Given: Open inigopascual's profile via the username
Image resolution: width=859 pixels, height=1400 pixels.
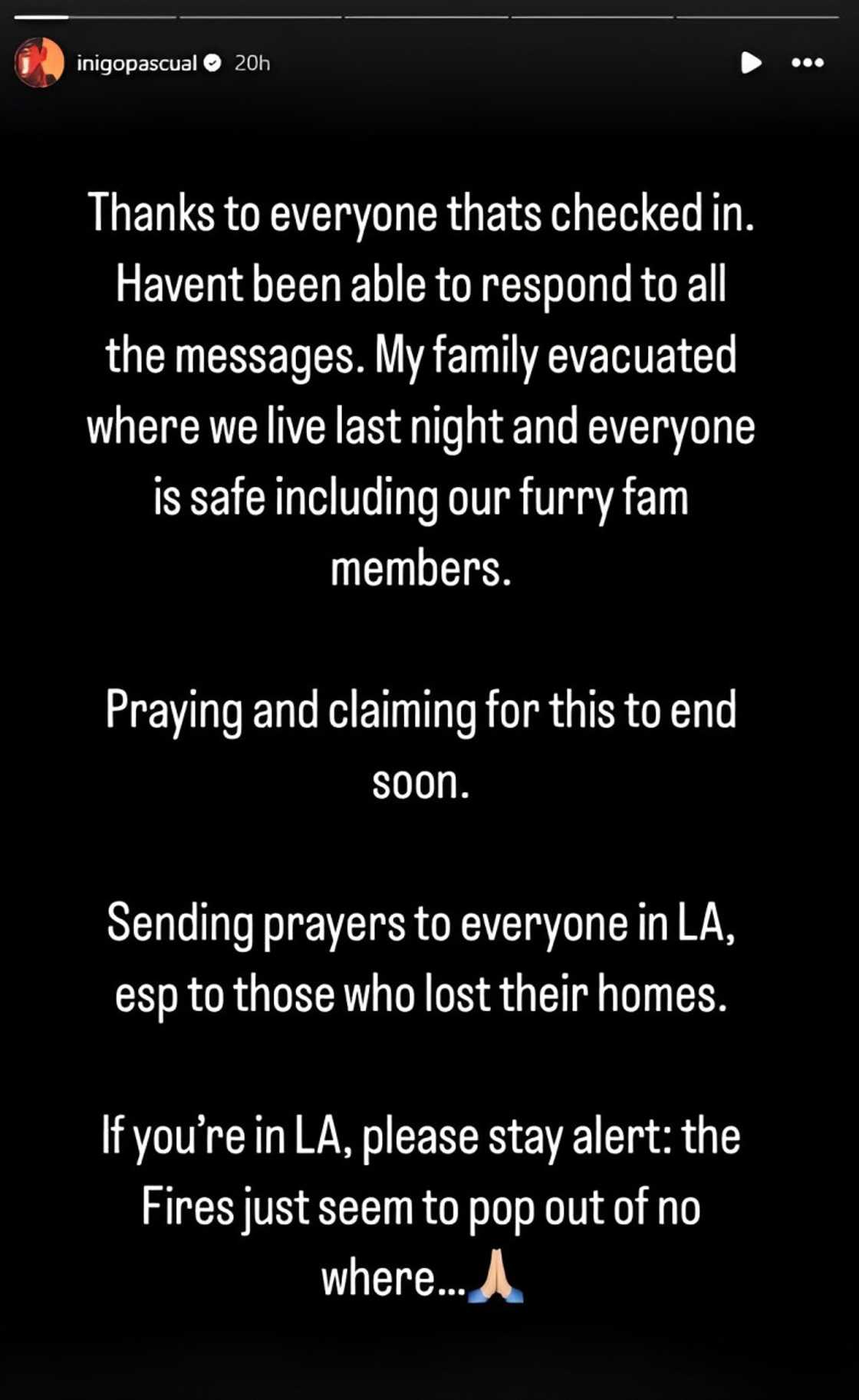Looking at the screenshot, I should (137, 63).
